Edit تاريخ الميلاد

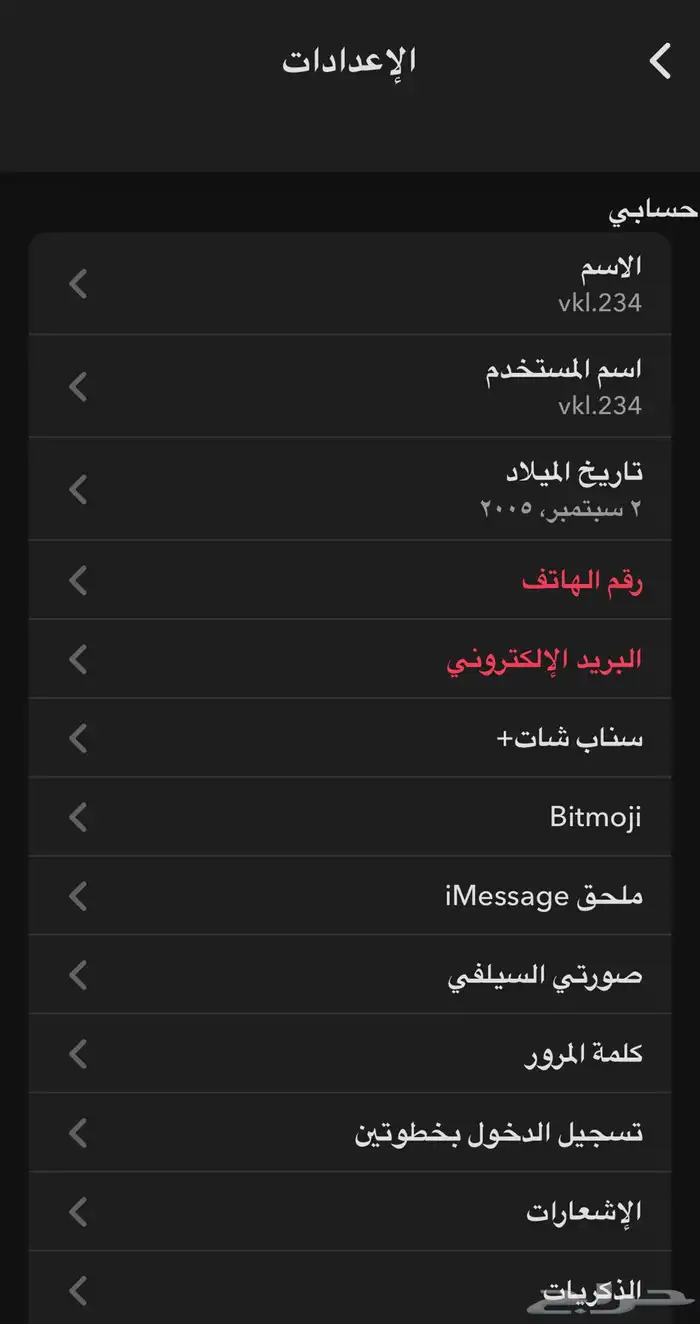[350, 489]
